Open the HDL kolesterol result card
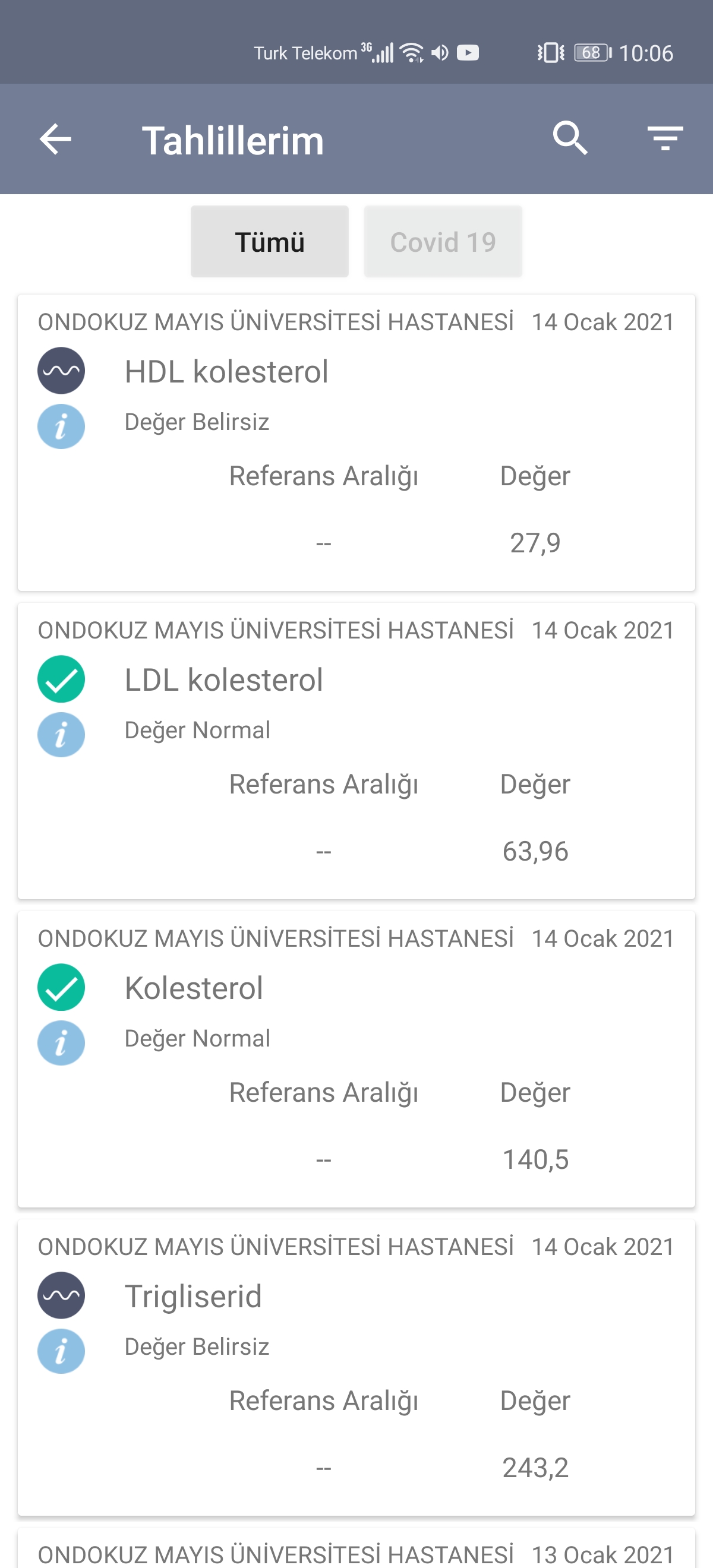 [x=356, y=442]
